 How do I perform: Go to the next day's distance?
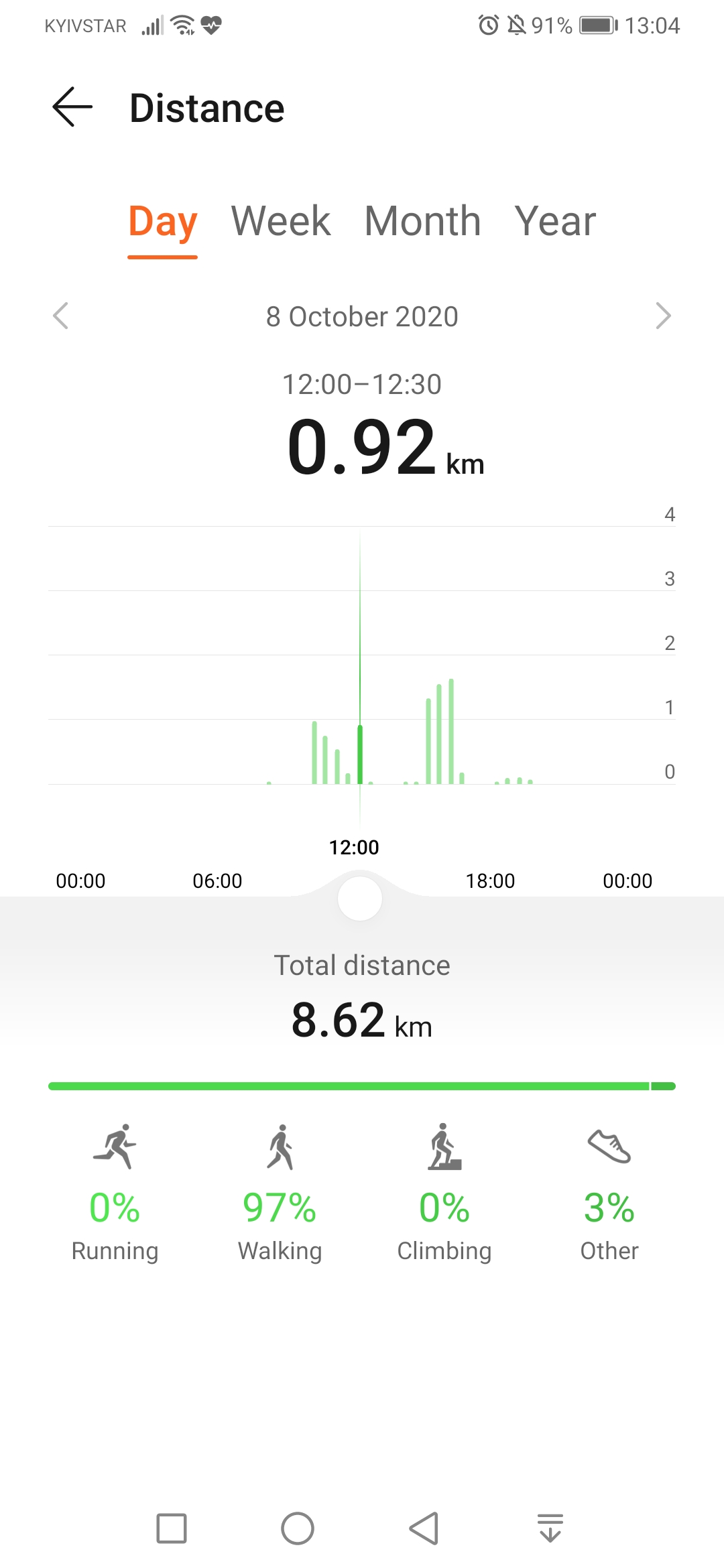click(663, 316)
